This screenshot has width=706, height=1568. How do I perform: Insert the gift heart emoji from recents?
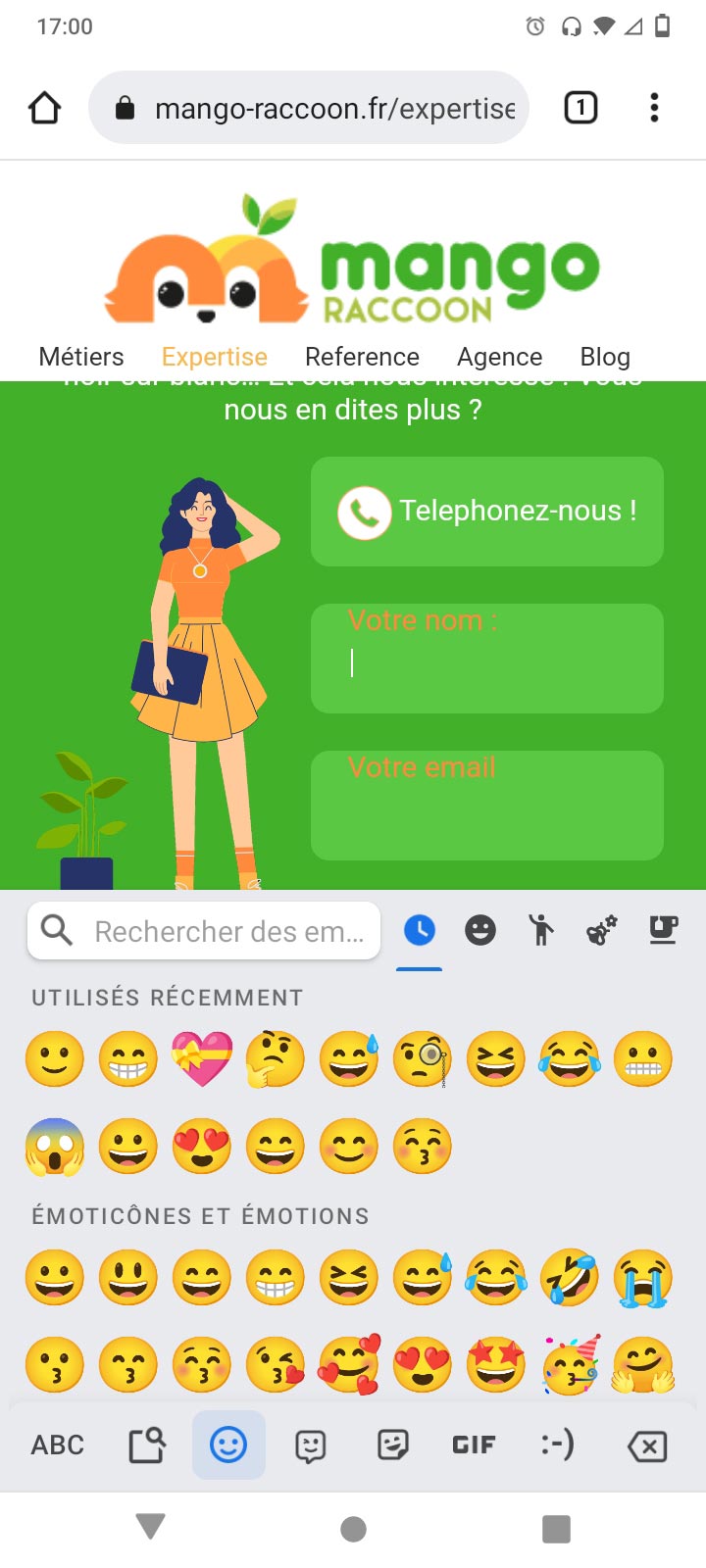coord(202,1059)
